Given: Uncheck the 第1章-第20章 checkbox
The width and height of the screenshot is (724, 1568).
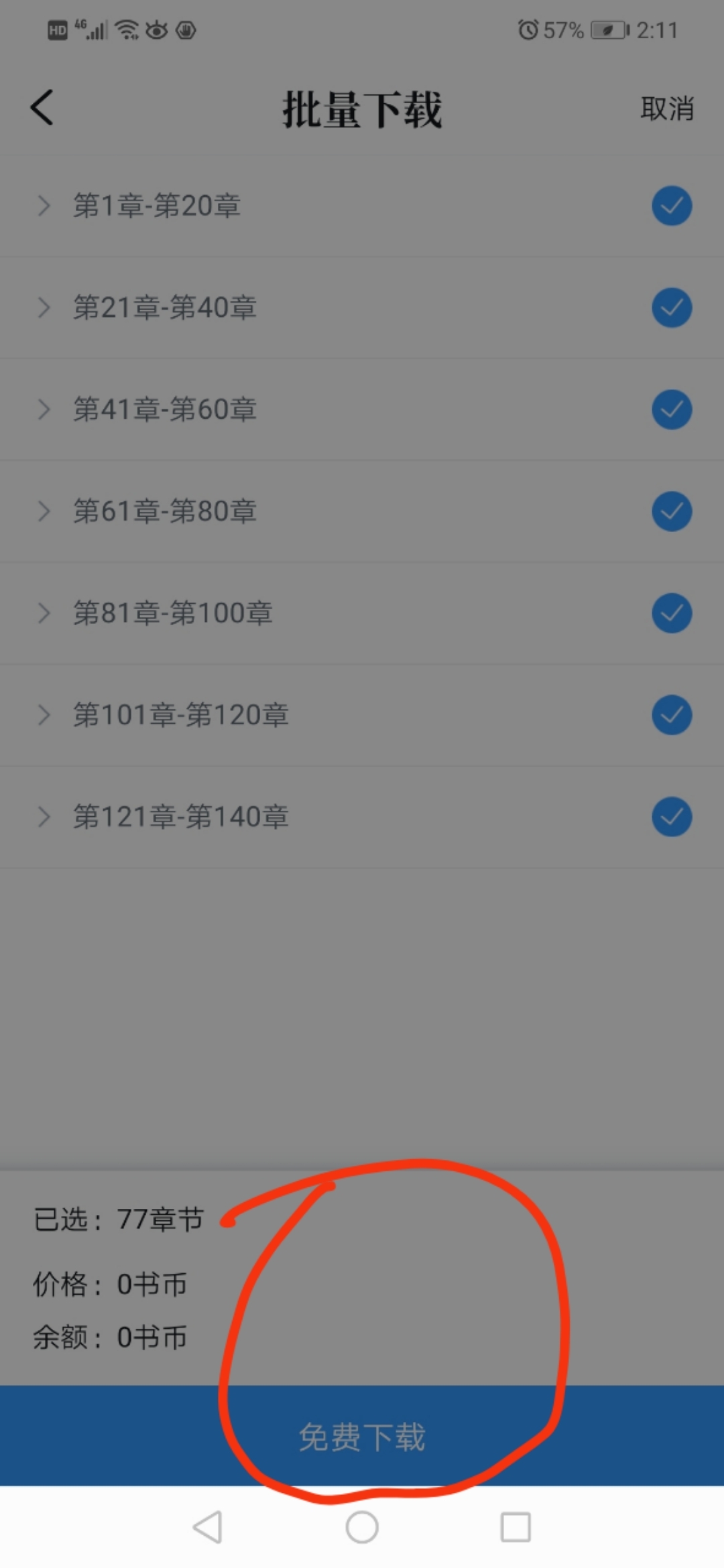Looking at the screenshot, I should coord(672,206).
